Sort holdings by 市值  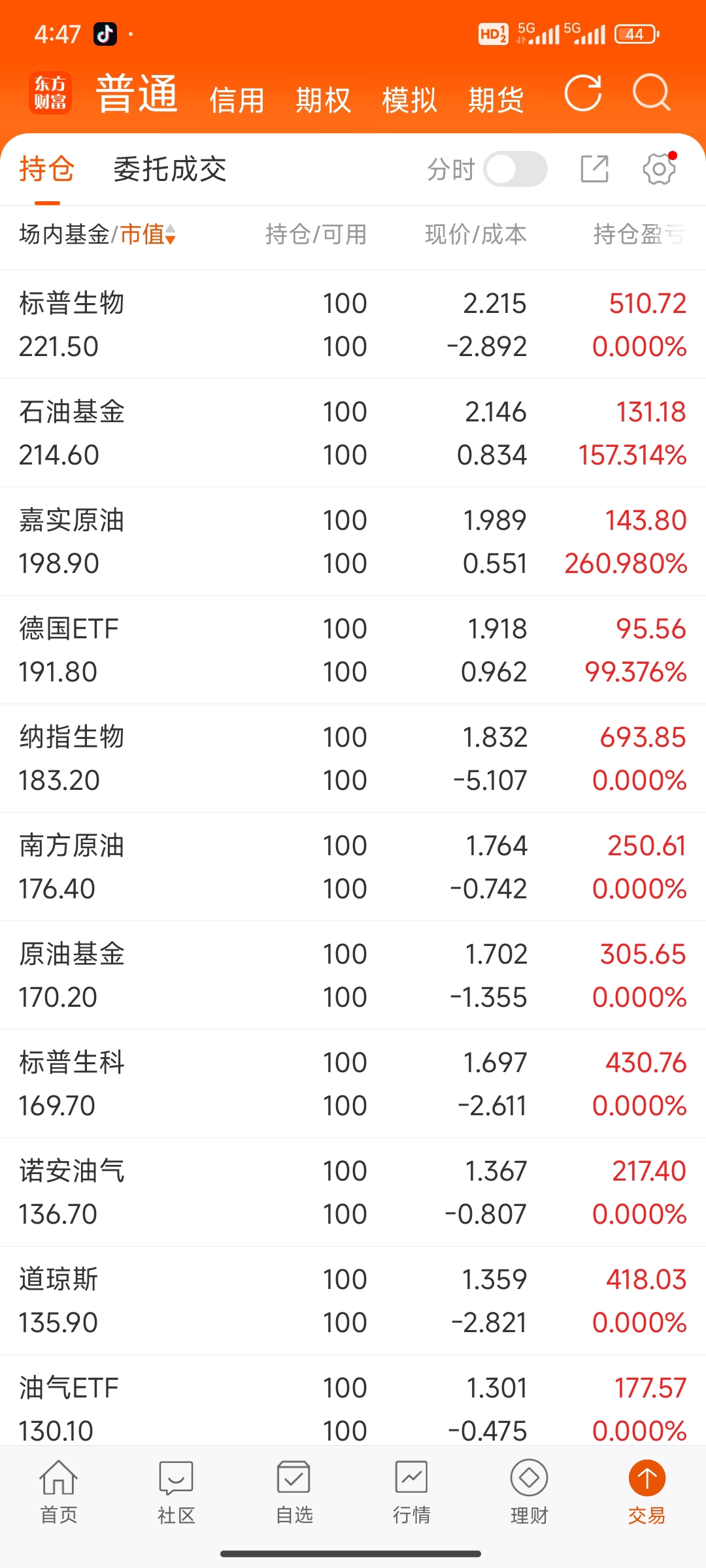[148, 234]
